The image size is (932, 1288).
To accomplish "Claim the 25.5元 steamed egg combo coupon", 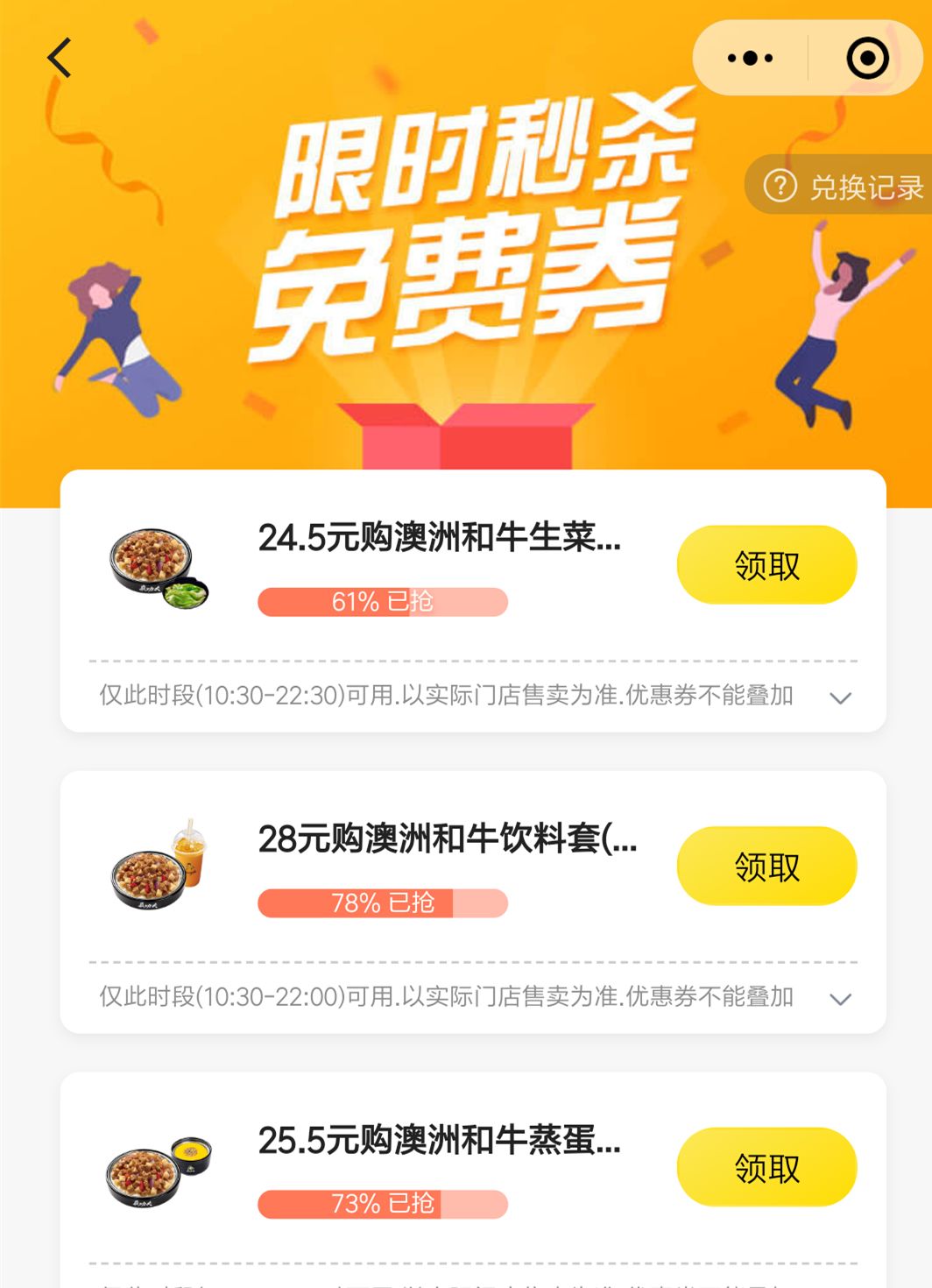I will [x=766, y=1167].
